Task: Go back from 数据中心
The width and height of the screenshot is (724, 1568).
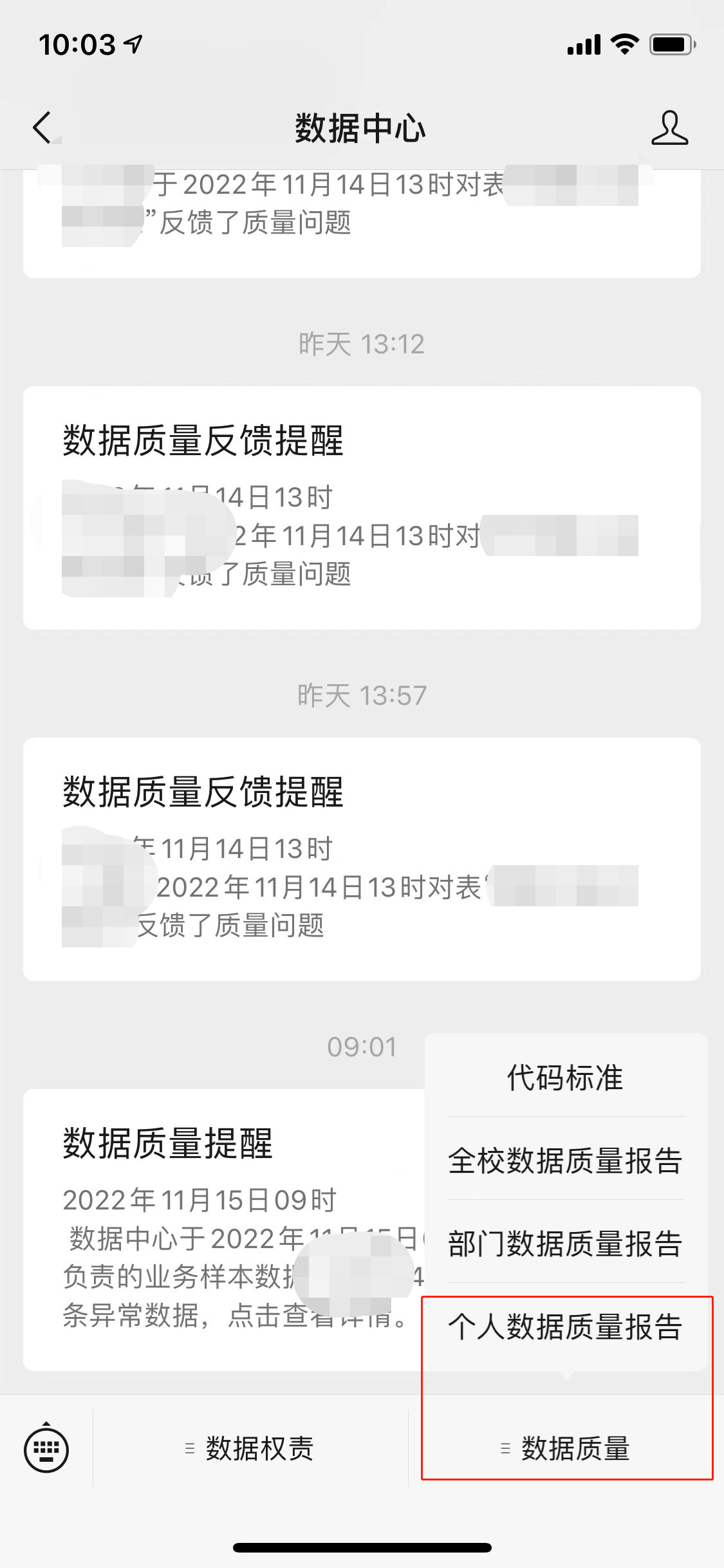Action: tap(42, 127)
